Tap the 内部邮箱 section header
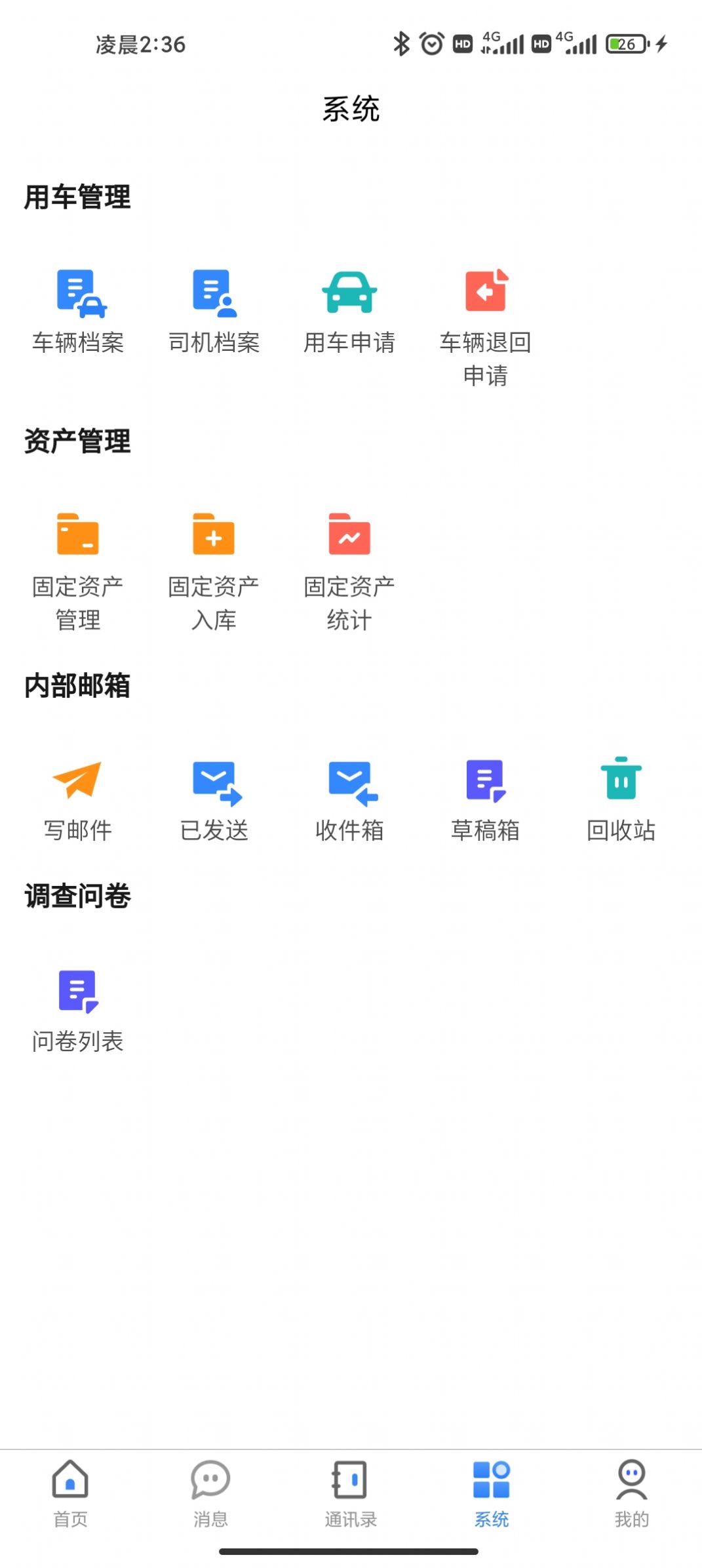702x1568 pixels. tap(77, 687)
